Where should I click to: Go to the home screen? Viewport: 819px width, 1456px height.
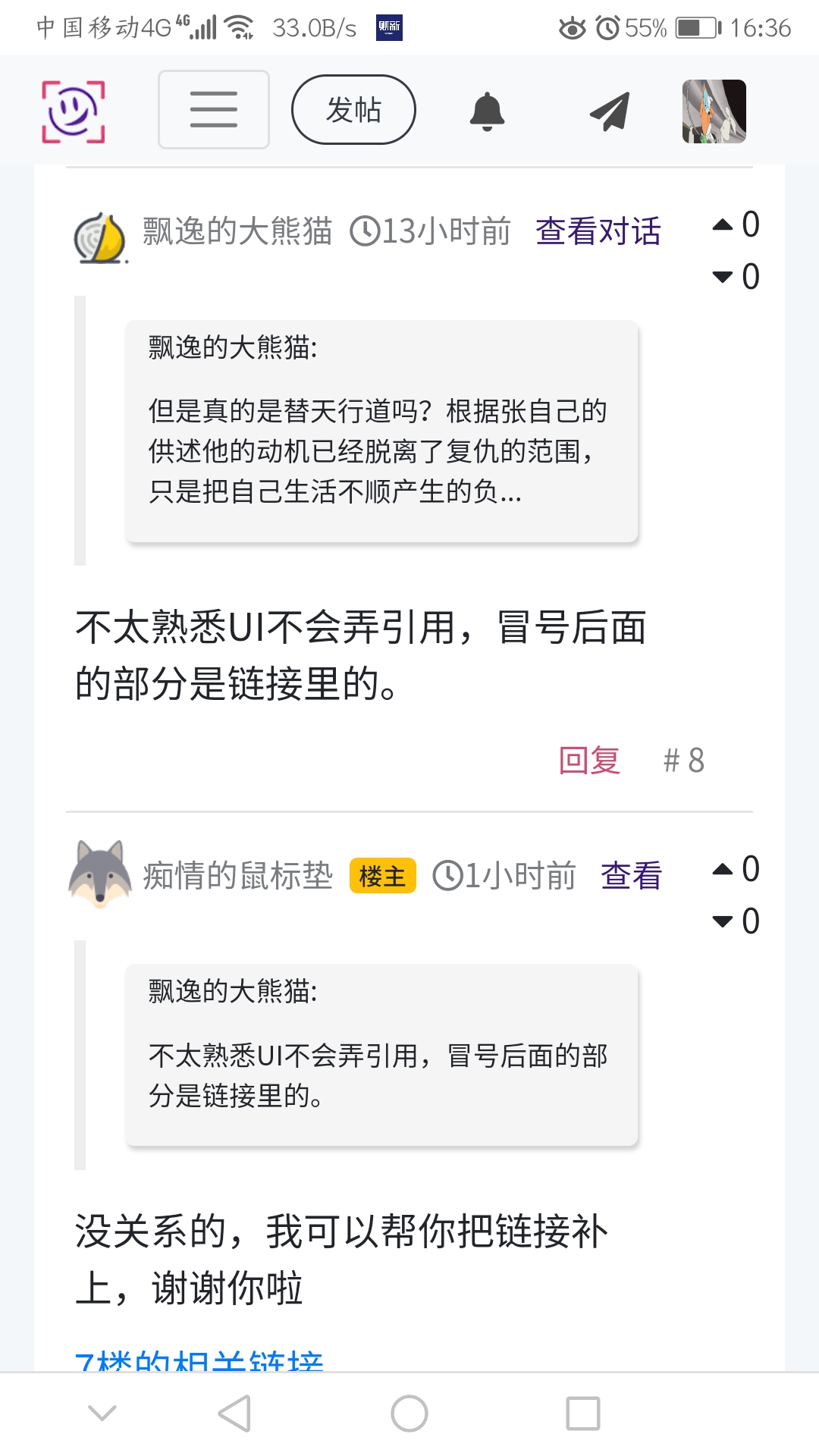coord(409,1414)
